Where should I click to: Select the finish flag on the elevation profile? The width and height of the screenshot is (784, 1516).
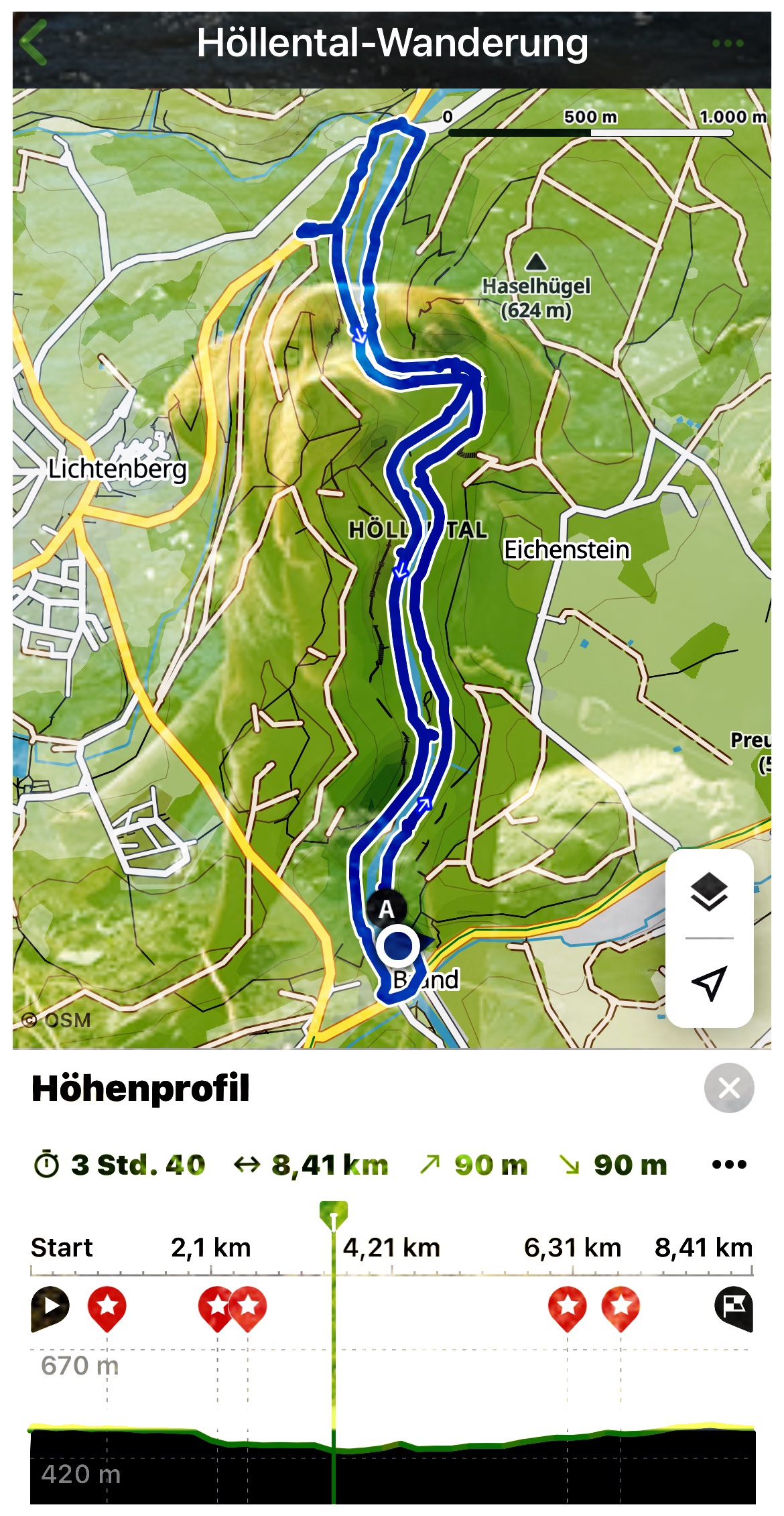tap(734, 1307)
